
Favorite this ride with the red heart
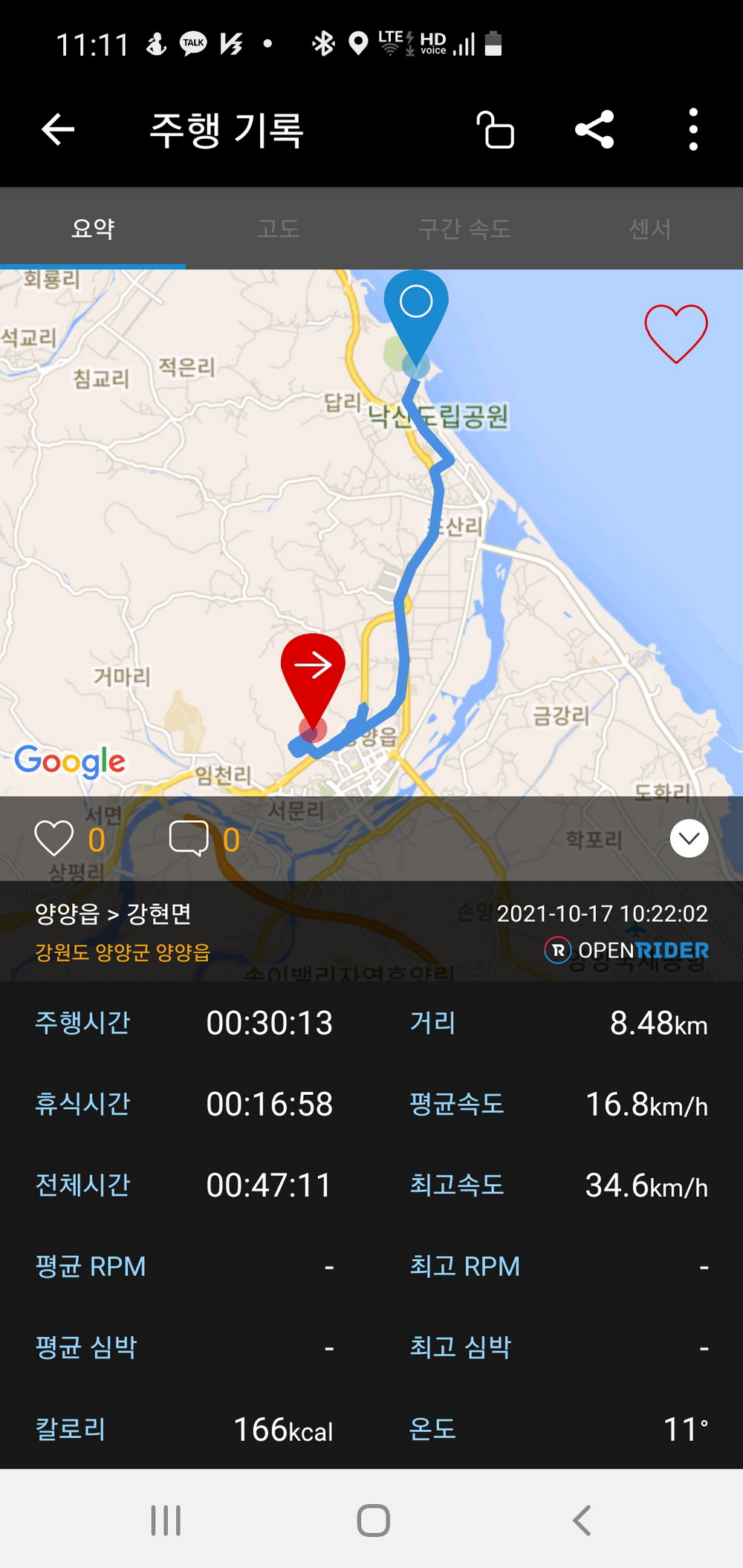click(x=675, y=333)
